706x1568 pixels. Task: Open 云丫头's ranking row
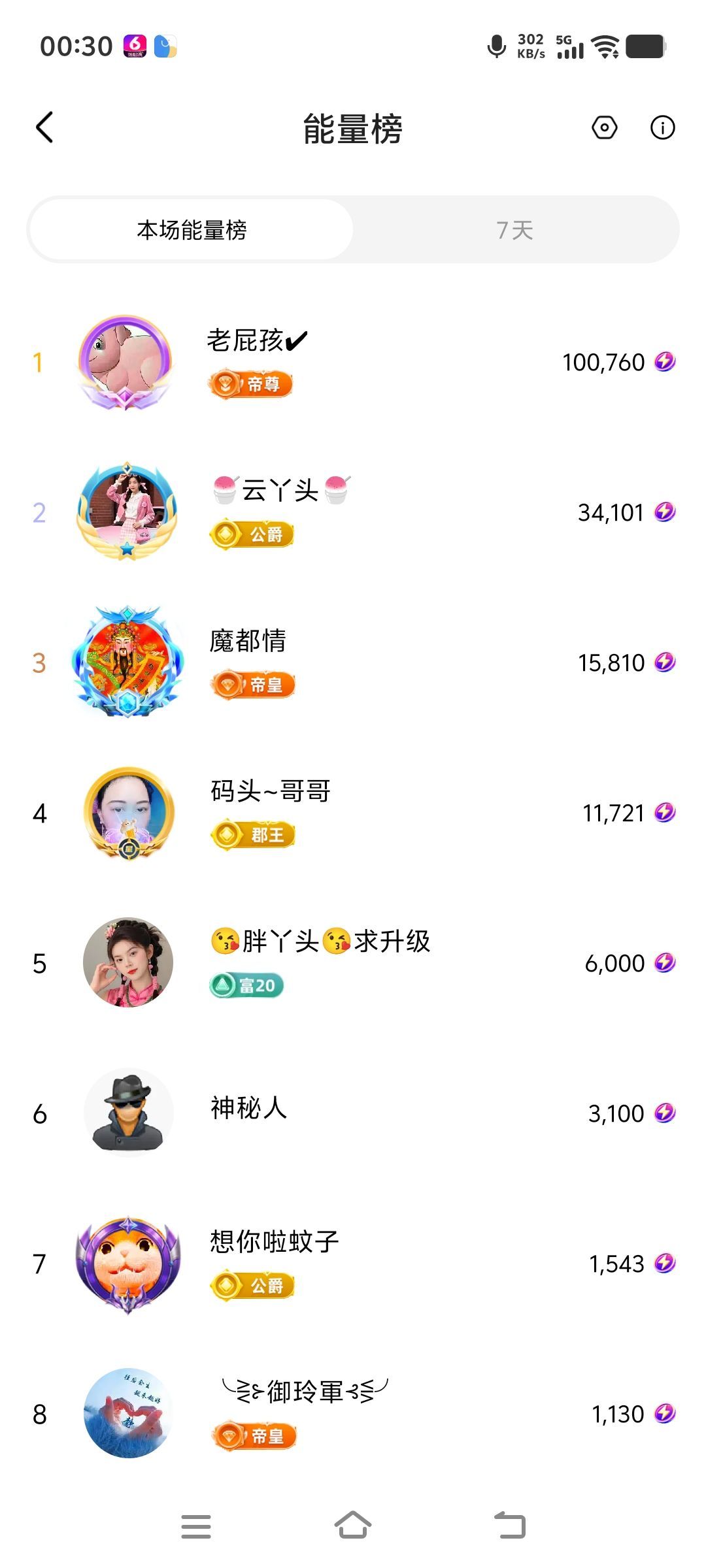tap(353, 512)
